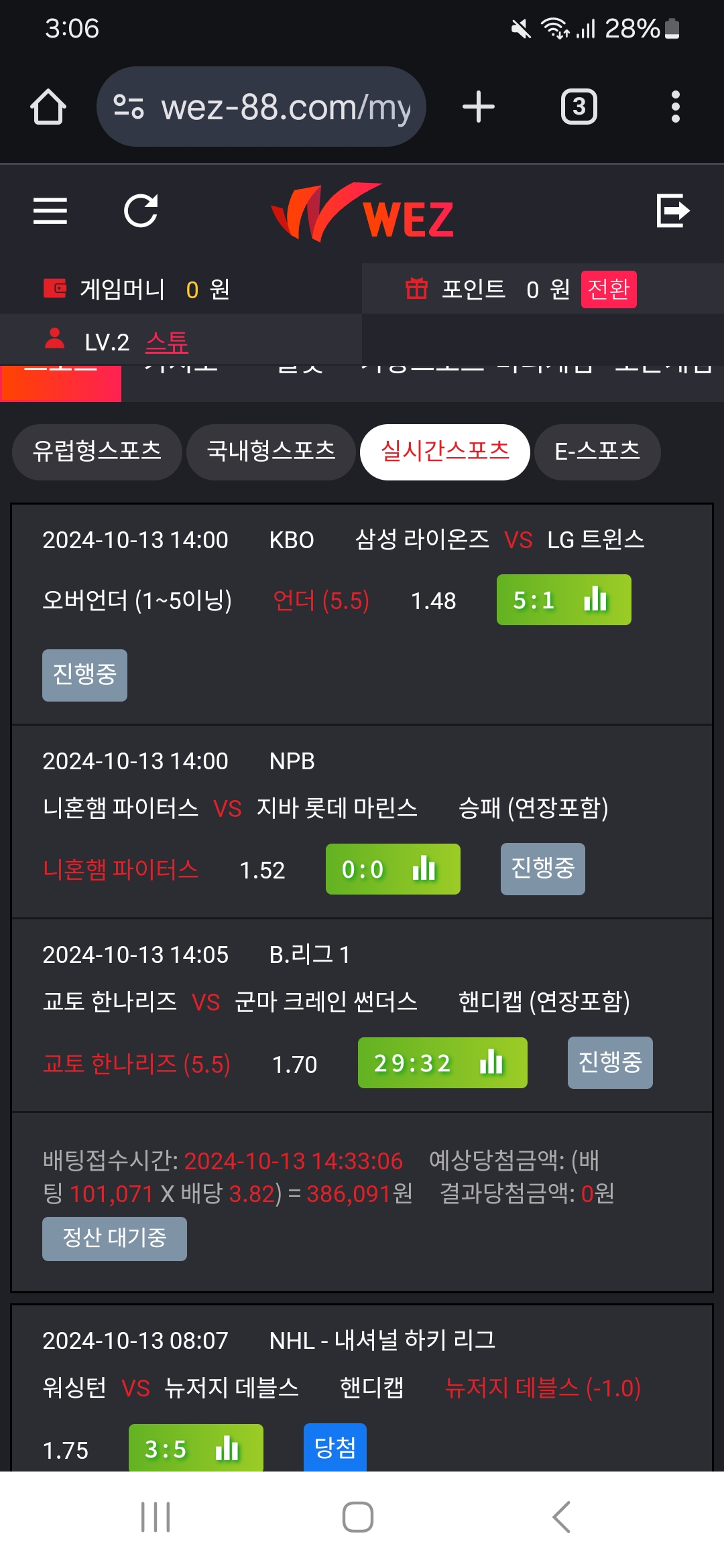Open the browser overflow menu
724x1568 pixels.
pos(675,107)
